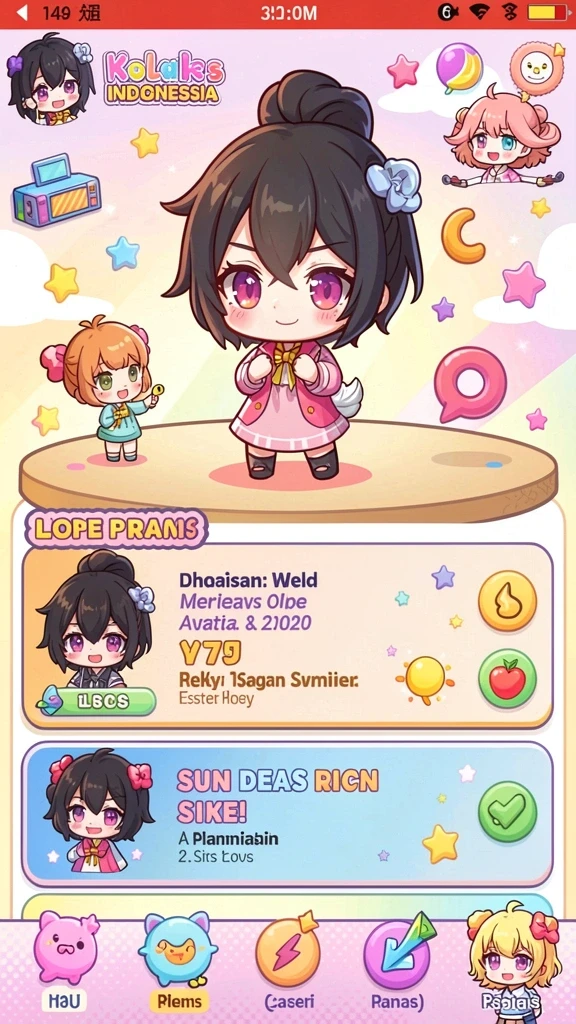The width and height of the screenshot is (576, 1024).
Task: Open the Pspials character tab
Action: pos(512,961)
